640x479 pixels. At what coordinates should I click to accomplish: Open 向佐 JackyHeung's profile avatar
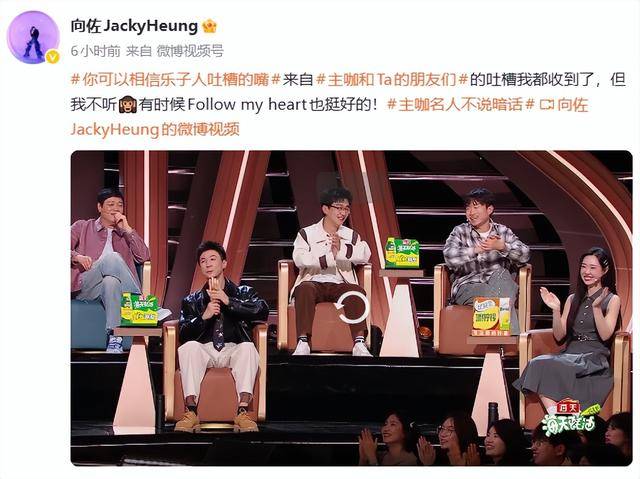click(33, 36)
